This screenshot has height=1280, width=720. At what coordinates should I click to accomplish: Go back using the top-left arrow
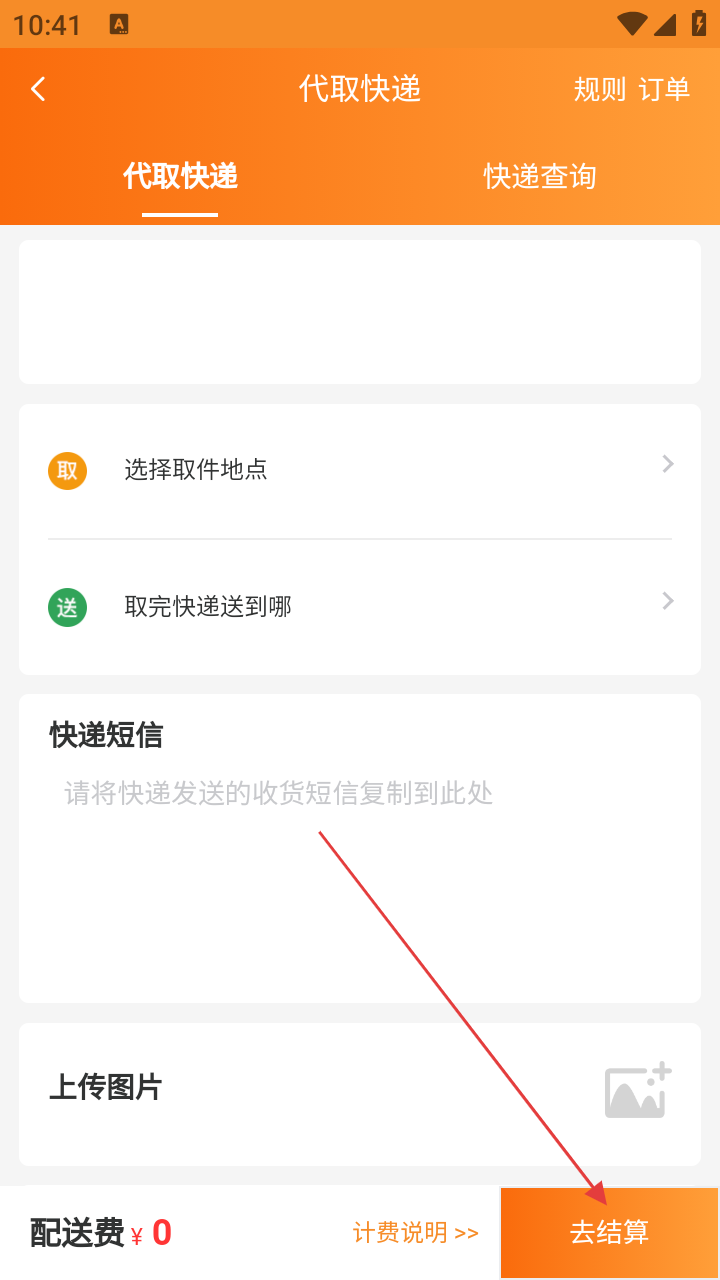38,89
